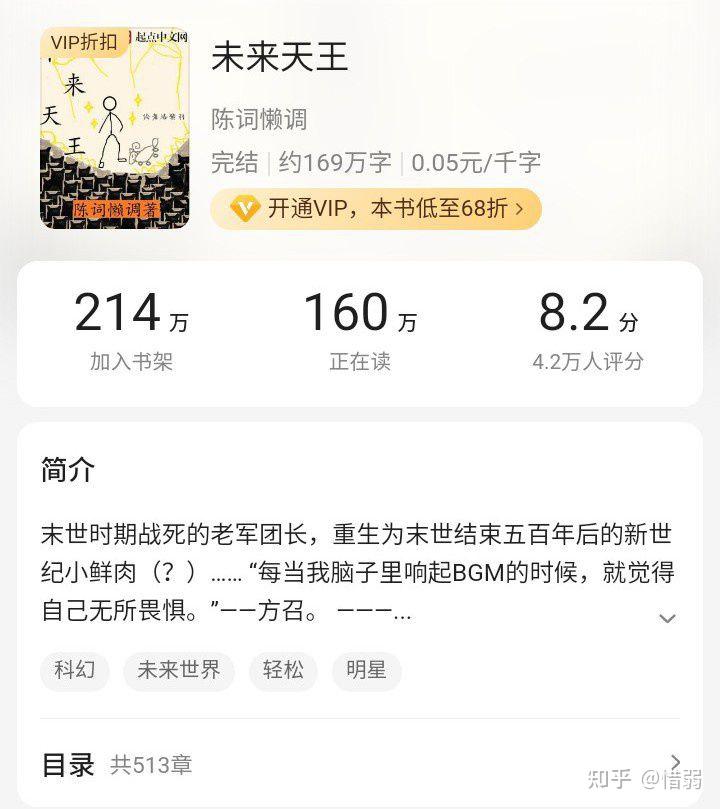Select the 明星 tag
This screenshot has width=720, height=809.
(366, 671)
